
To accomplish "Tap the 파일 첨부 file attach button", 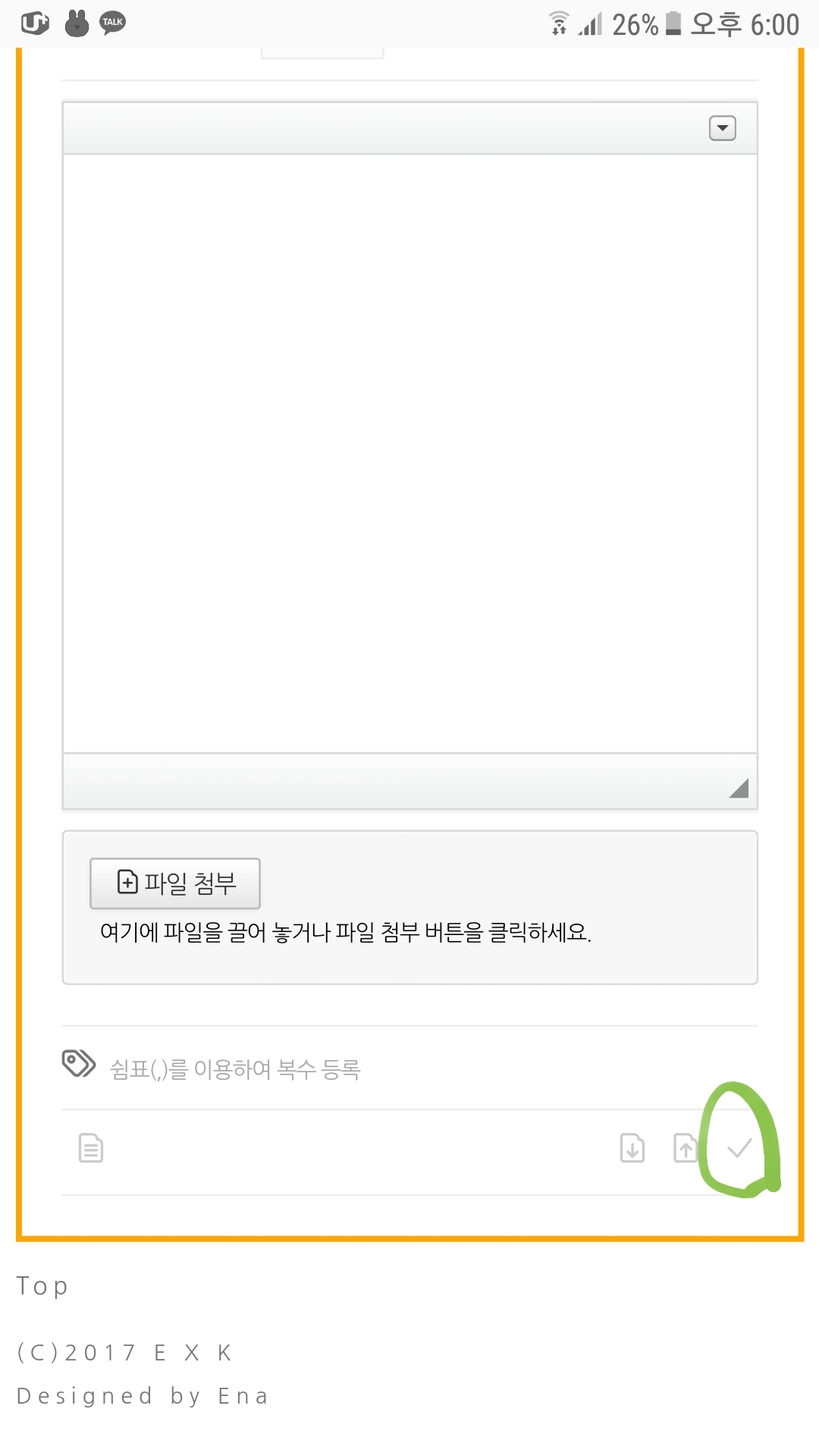I will click(175, 883).
